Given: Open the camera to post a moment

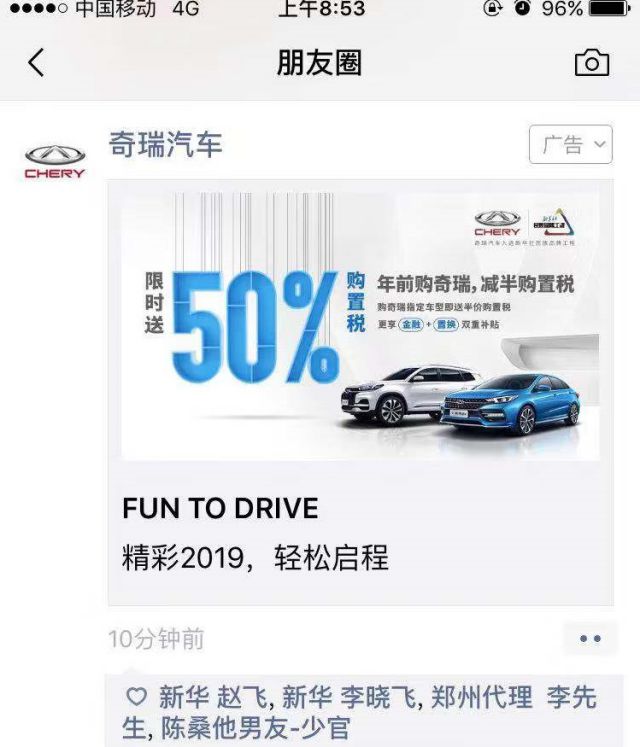Looking at the screenshot, I should 591,63.
